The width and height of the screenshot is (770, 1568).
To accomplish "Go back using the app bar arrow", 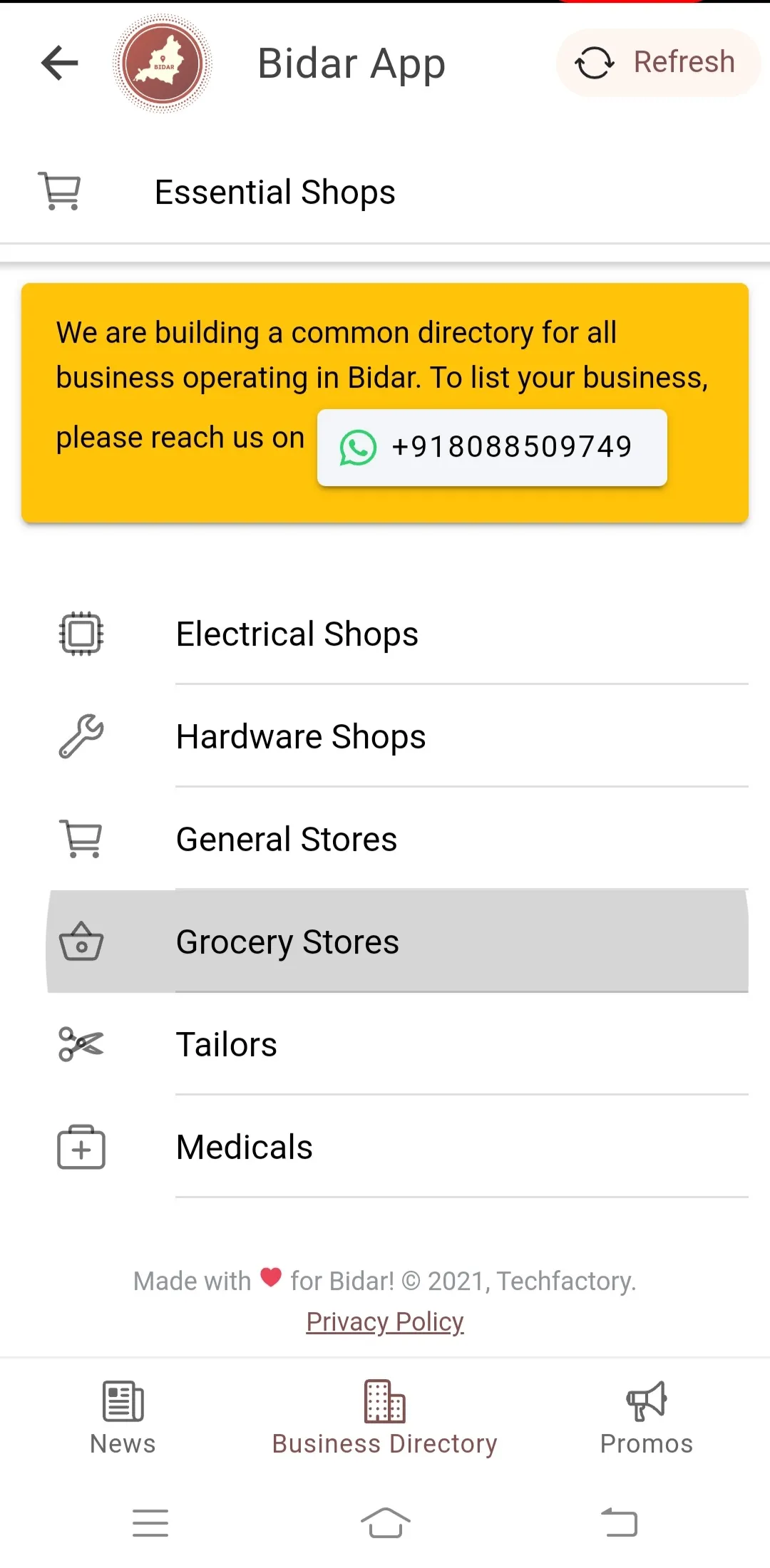I will [x=60, y=63].
